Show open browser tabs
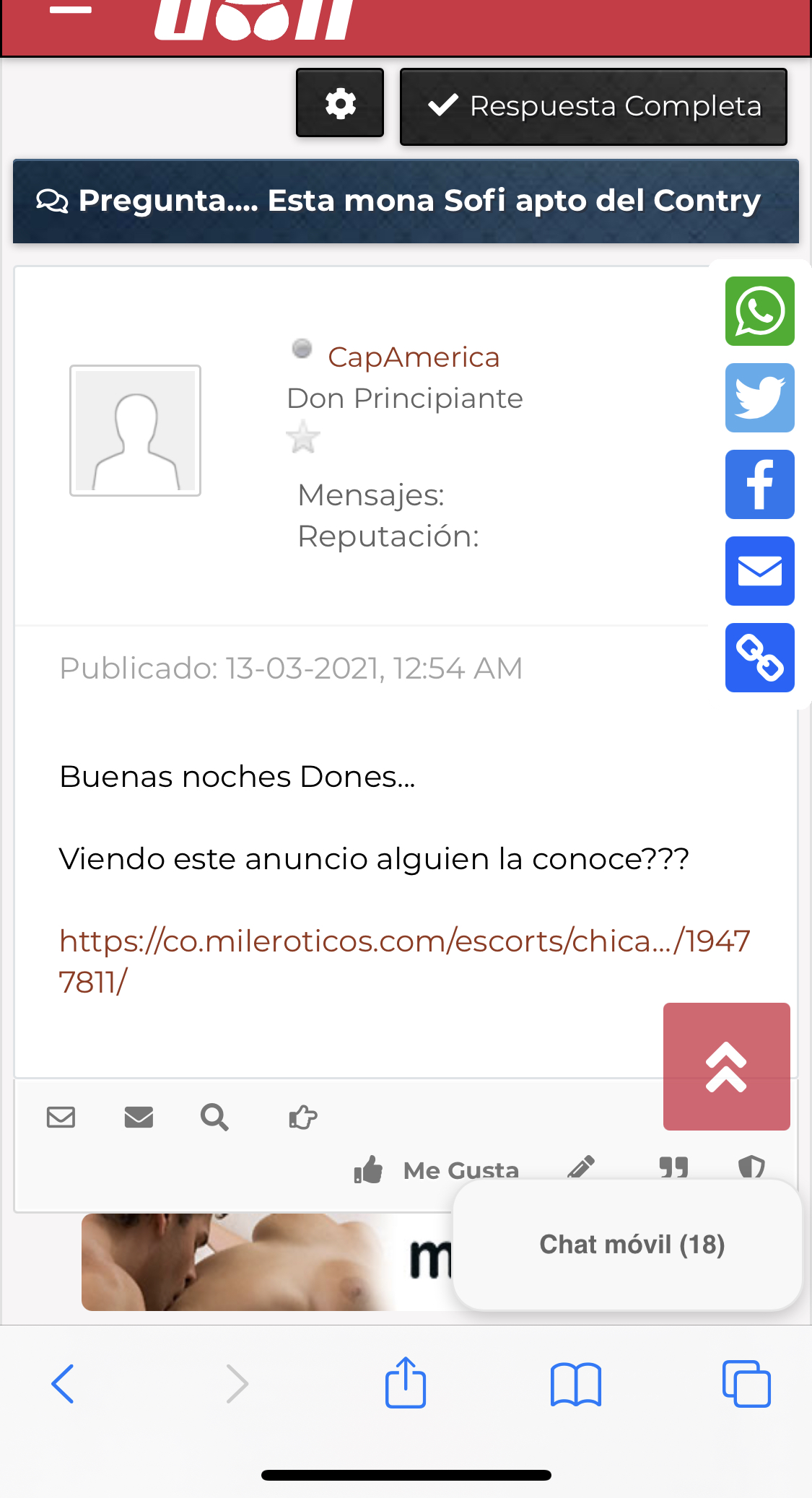 (746, 1383)
